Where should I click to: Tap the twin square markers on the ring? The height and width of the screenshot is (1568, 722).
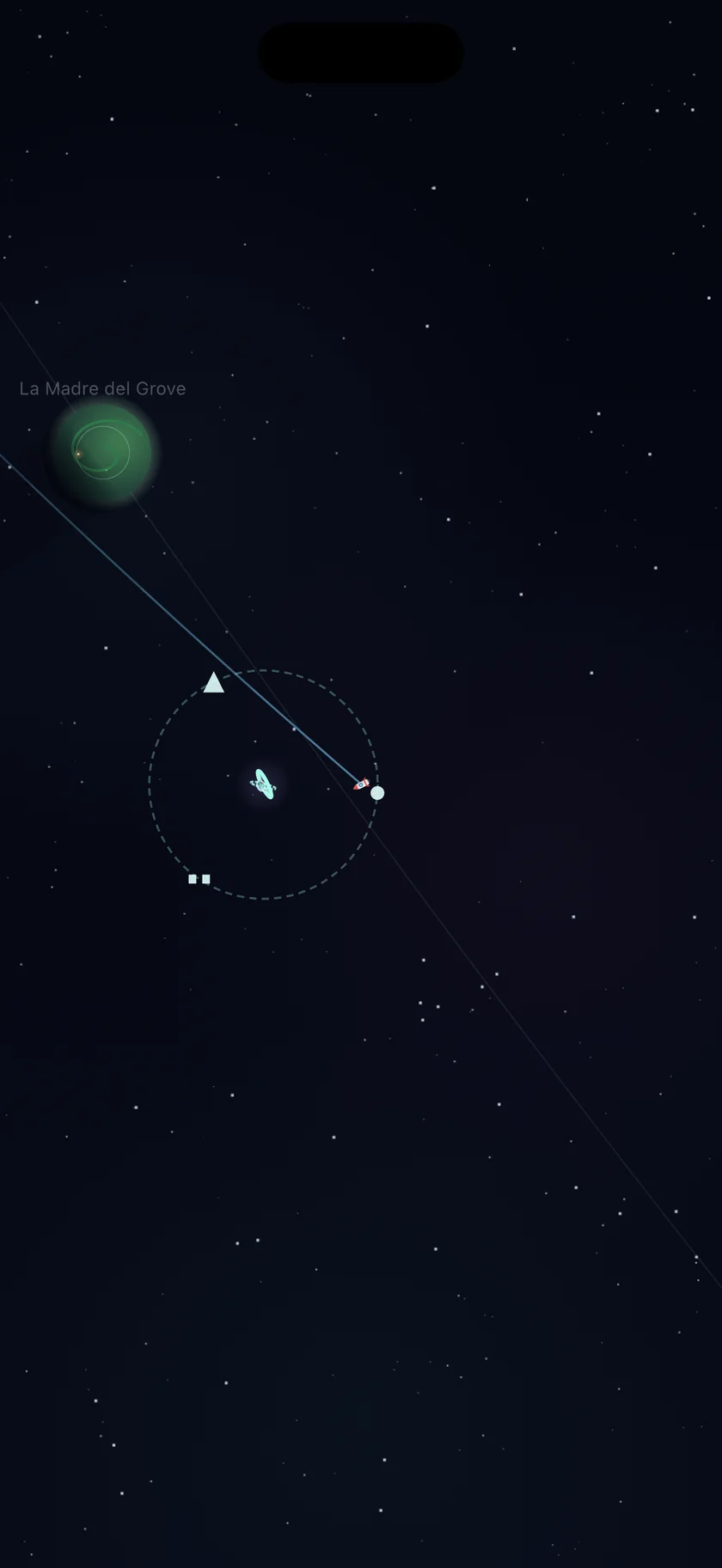(199, 879)
